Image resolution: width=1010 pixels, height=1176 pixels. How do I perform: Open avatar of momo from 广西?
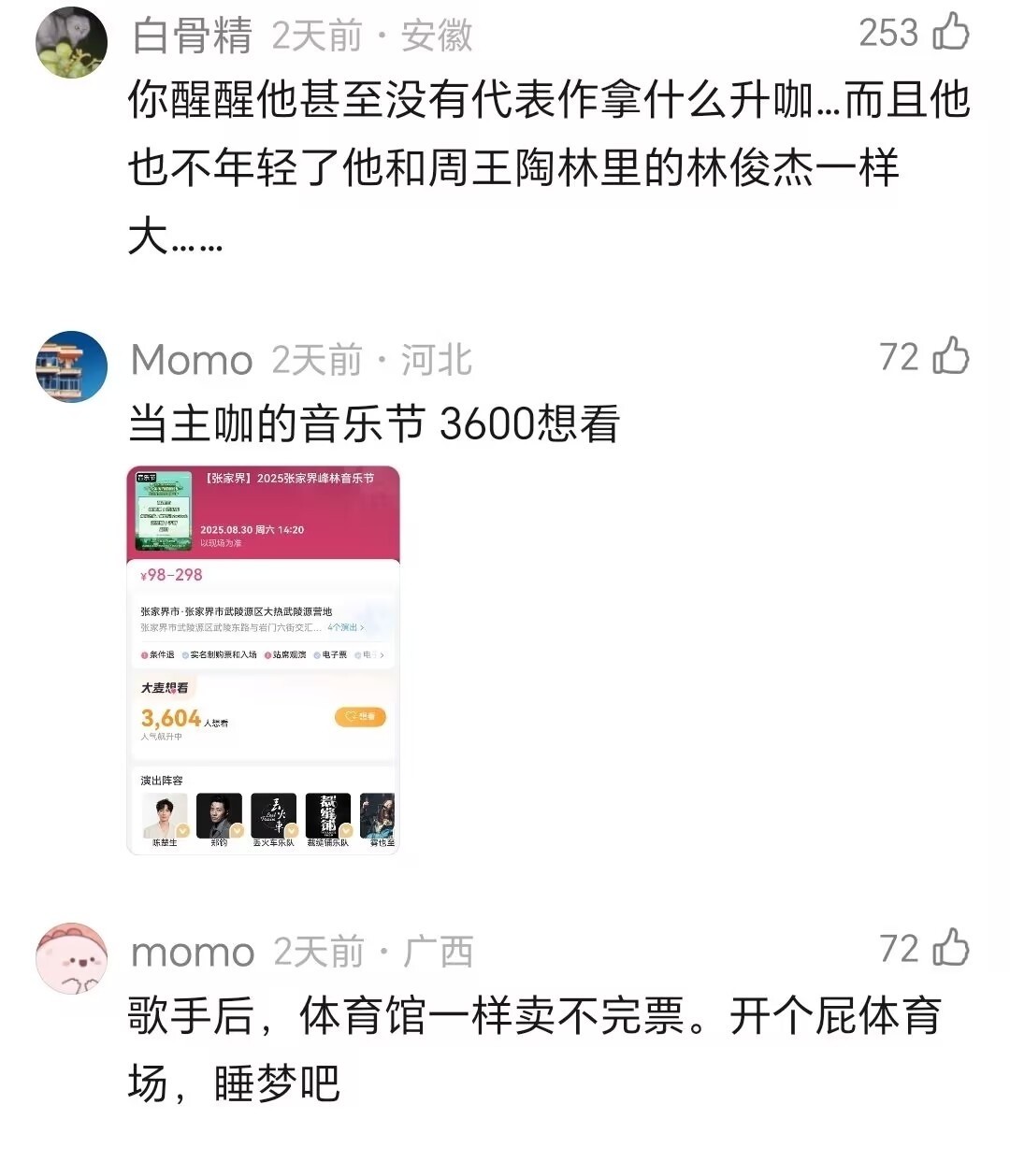pos(71,958)
